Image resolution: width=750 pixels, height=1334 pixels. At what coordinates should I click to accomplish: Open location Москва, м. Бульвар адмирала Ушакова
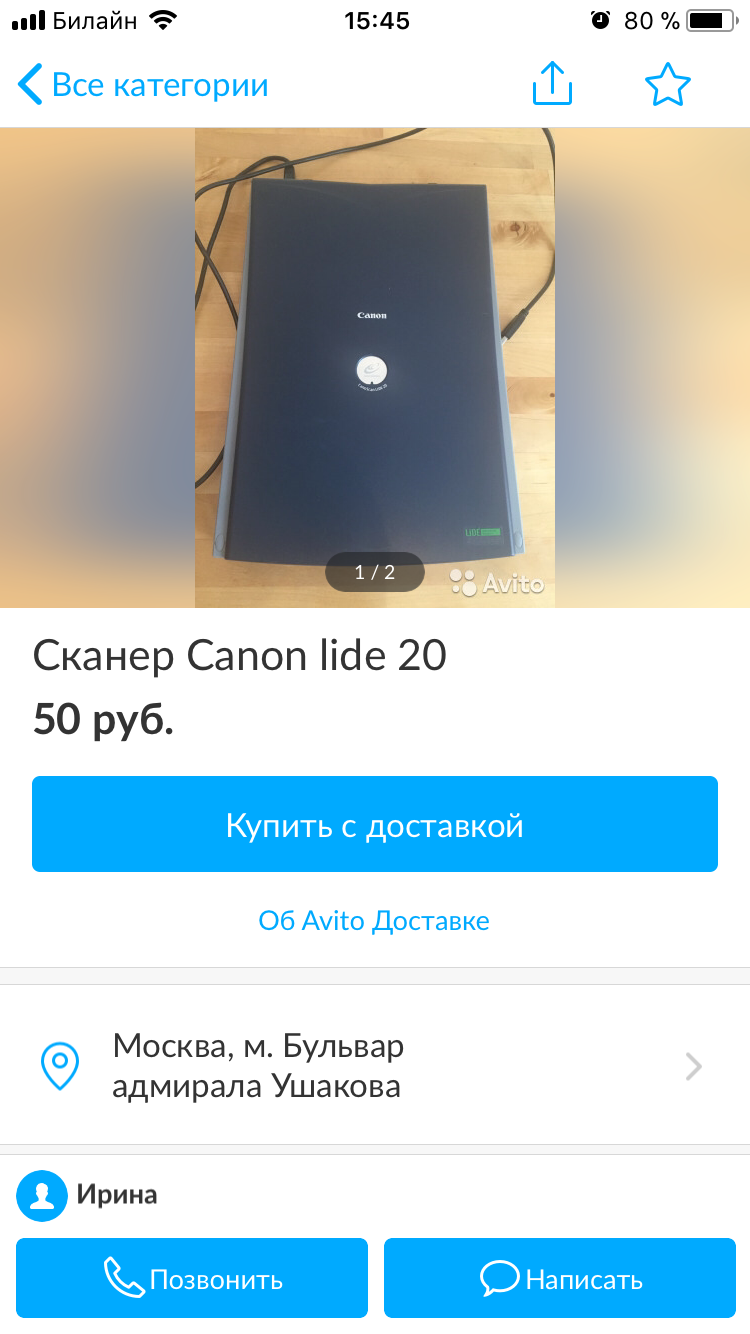click(x=375, y=1065)
